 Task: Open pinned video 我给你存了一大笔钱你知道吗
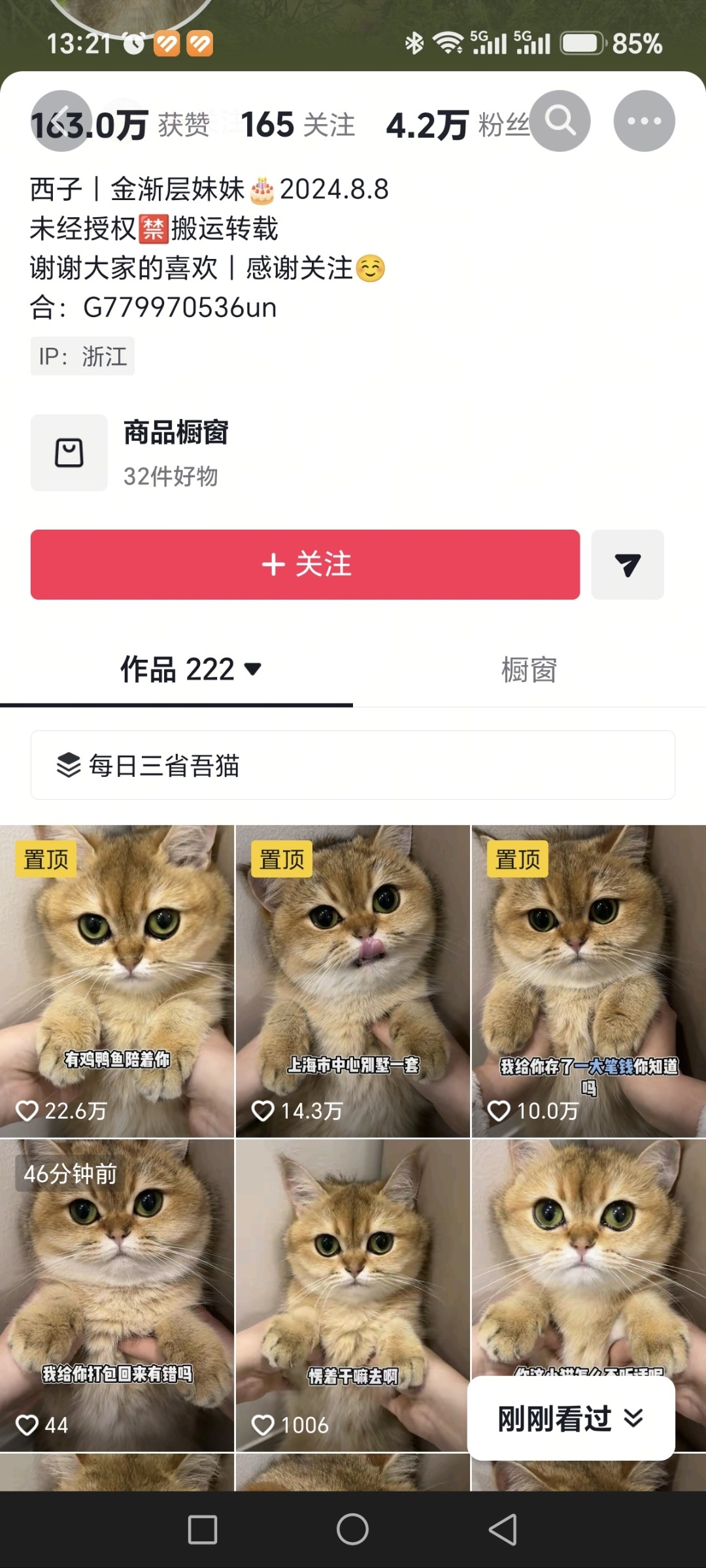point(589,981)
